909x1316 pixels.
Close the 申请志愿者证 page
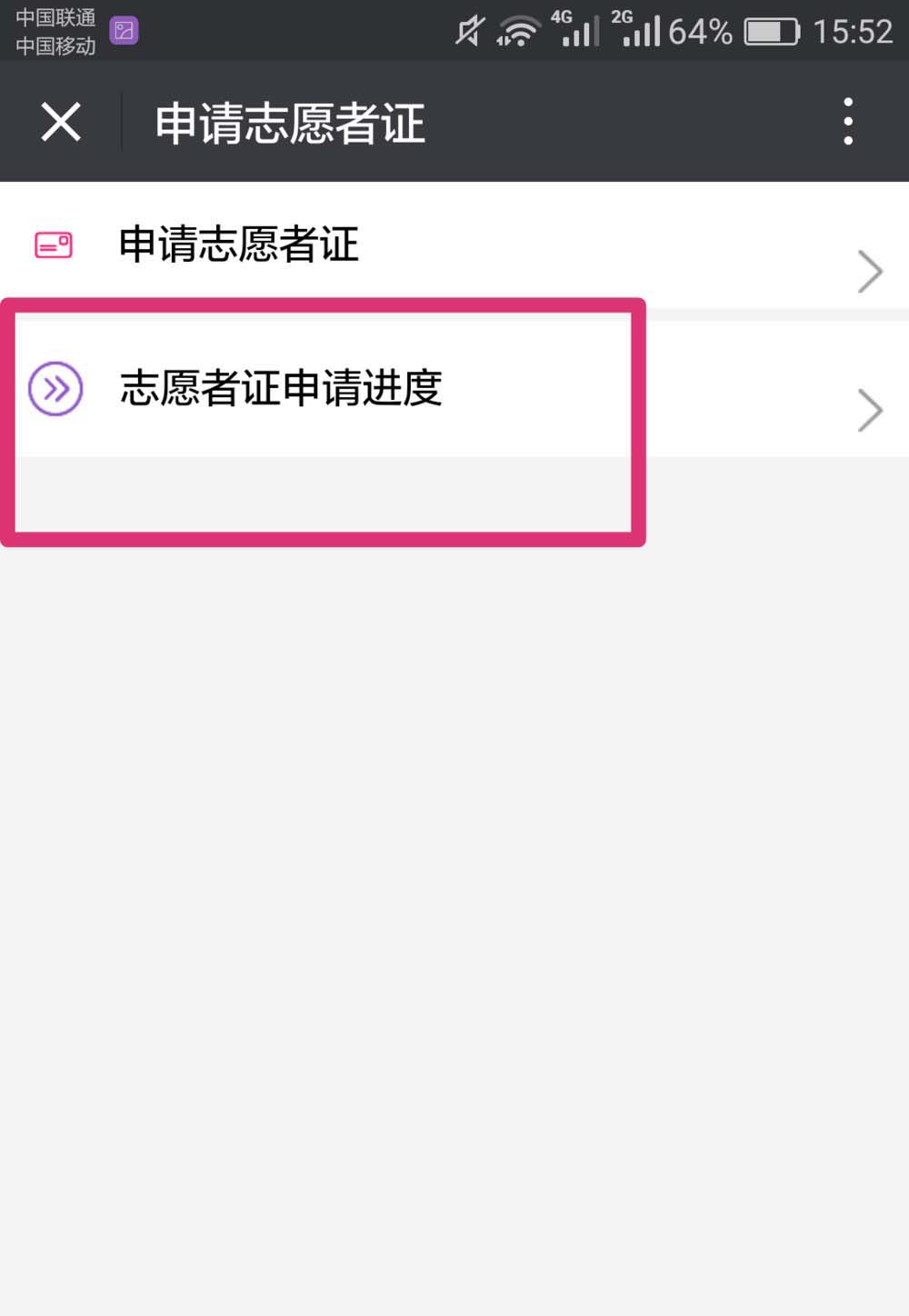pyautogui.click(x=61, y=122)
